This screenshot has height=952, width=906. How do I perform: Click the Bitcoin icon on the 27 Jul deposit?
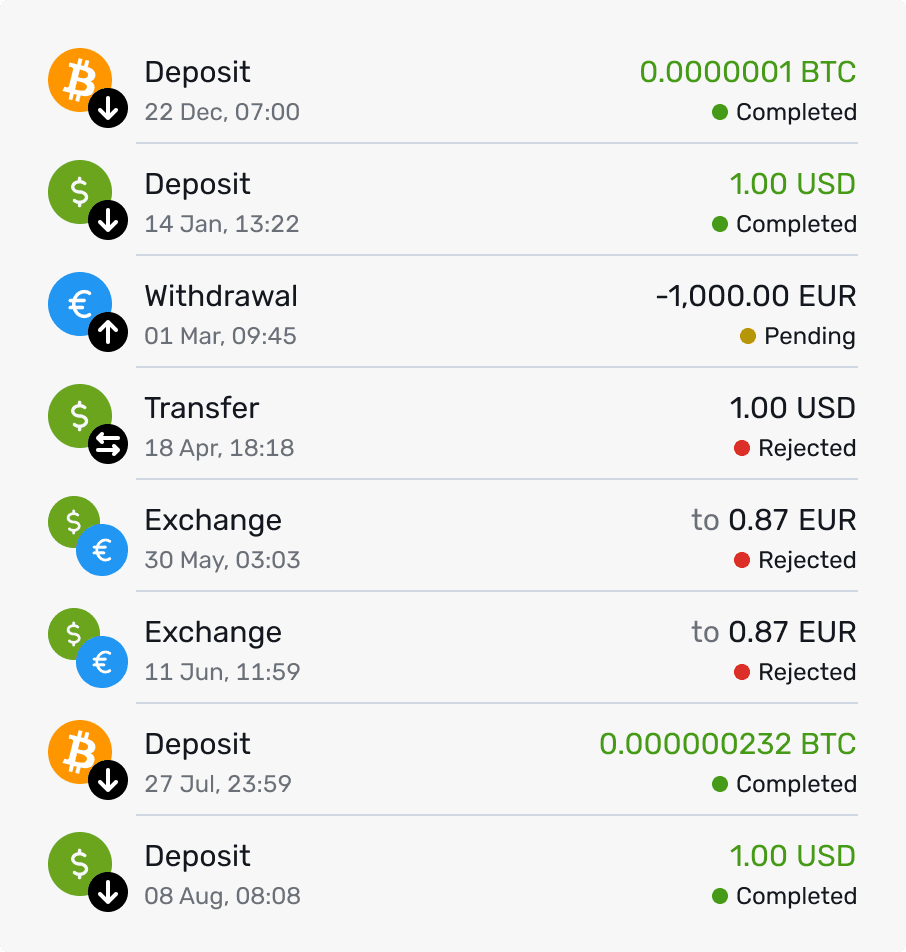[82, 750]
